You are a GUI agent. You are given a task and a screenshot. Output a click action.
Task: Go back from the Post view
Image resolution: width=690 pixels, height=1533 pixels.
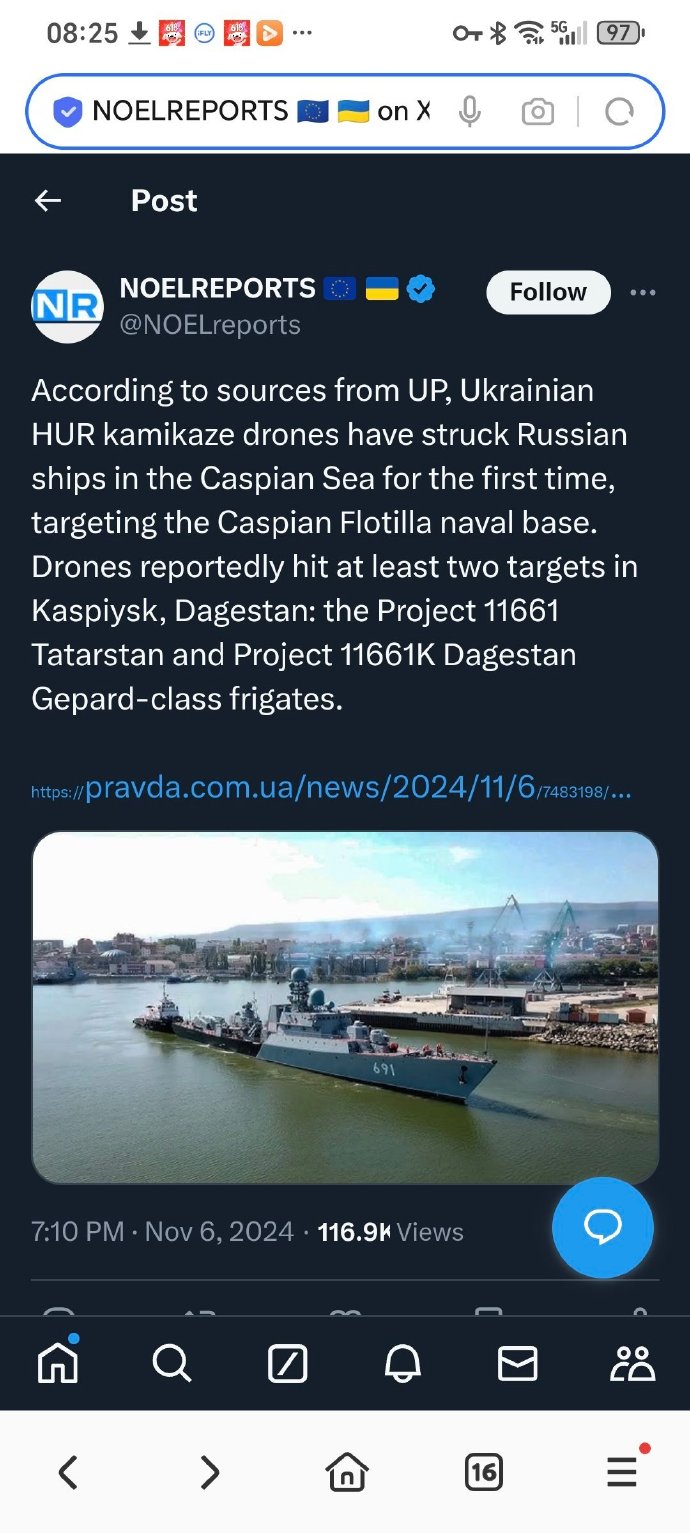click(48, 201)
